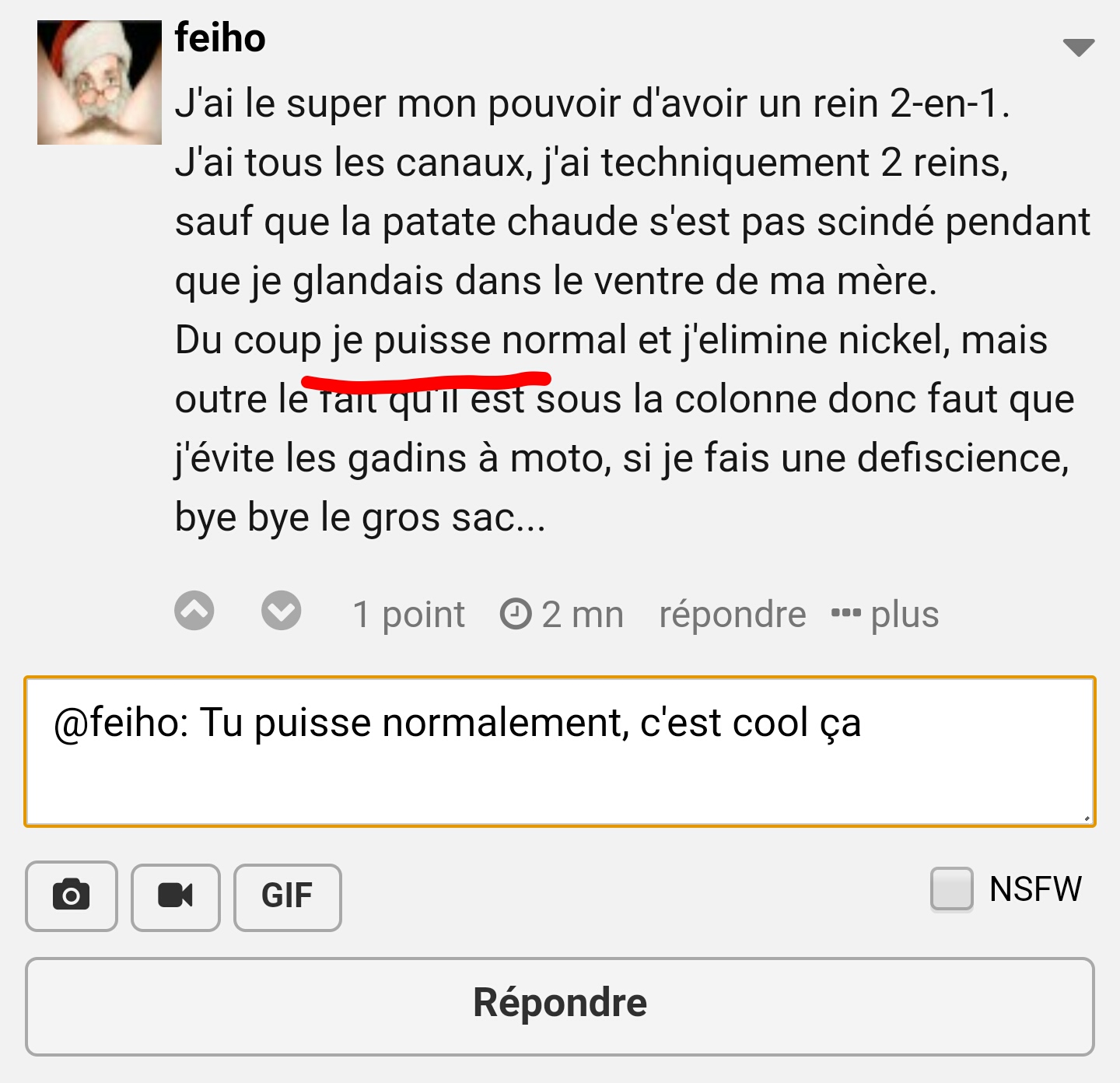Add a GIF to the reply
The width and height of the screenshot is (1120, 1083).
(x=287, y=896)
